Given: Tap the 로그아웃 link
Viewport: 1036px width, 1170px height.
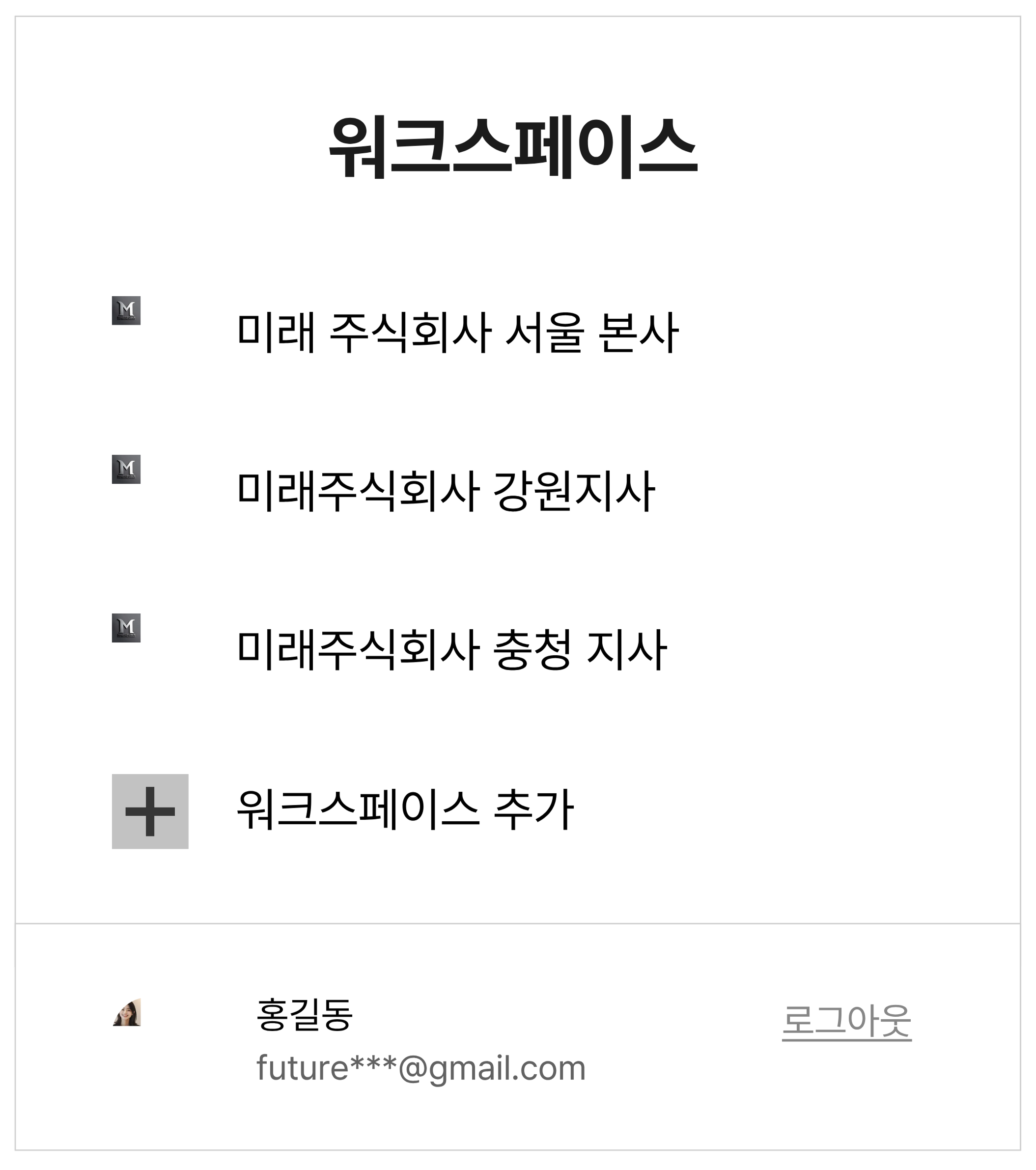Looking at the screenshot, I should pos(846,1022).
